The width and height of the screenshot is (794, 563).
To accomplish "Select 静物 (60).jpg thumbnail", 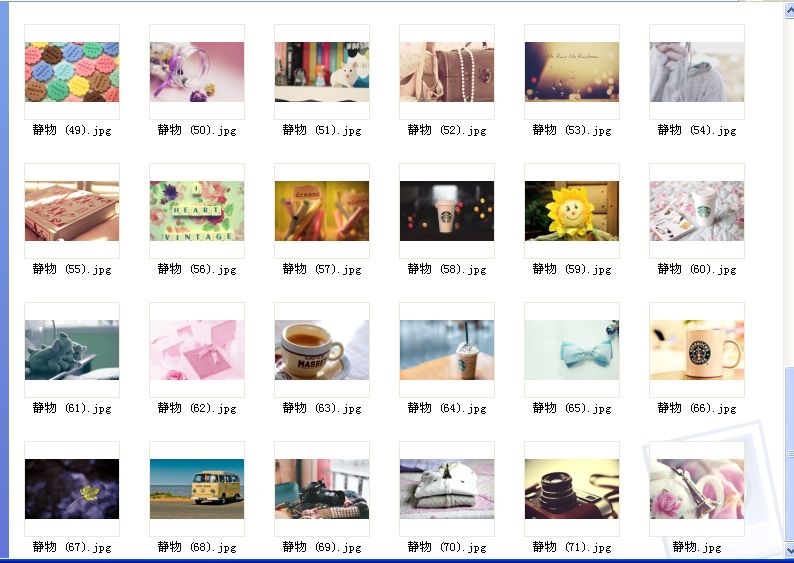I will point(697,211).
